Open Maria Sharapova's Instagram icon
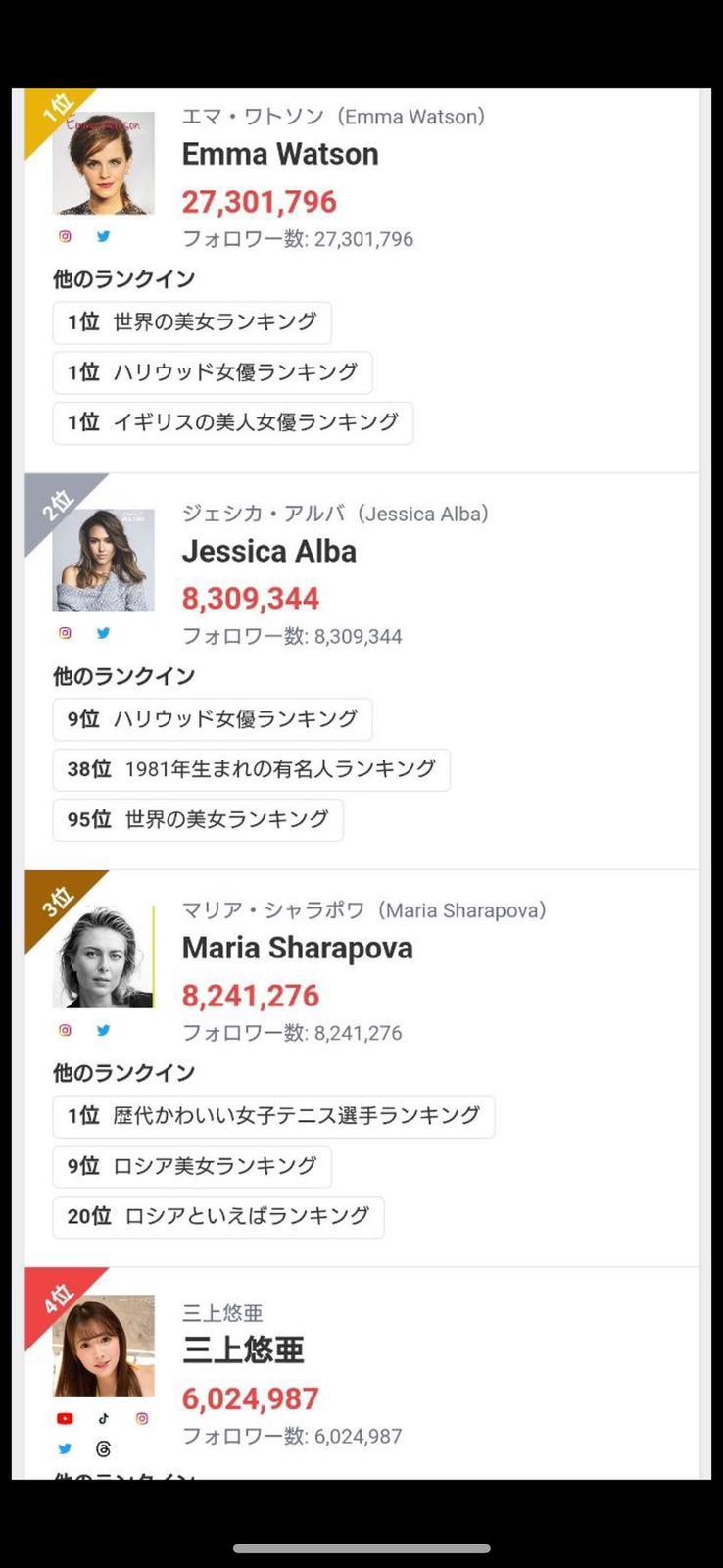Viewport: 723px width, 1568px height. coord(65,1030)
